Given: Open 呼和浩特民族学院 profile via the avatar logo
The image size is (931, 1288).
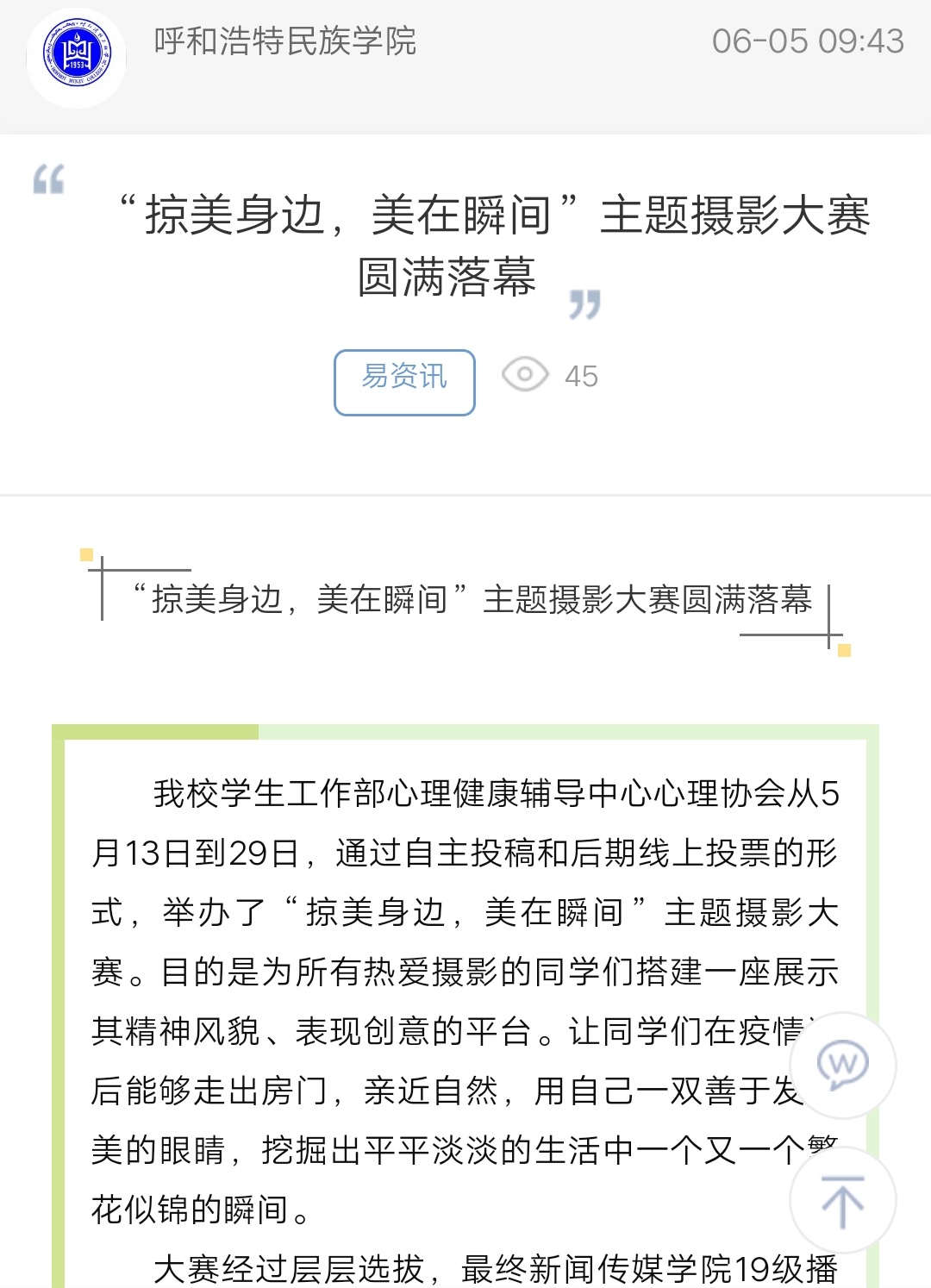Looking at the screenshot, I should [x=77, y=58].
